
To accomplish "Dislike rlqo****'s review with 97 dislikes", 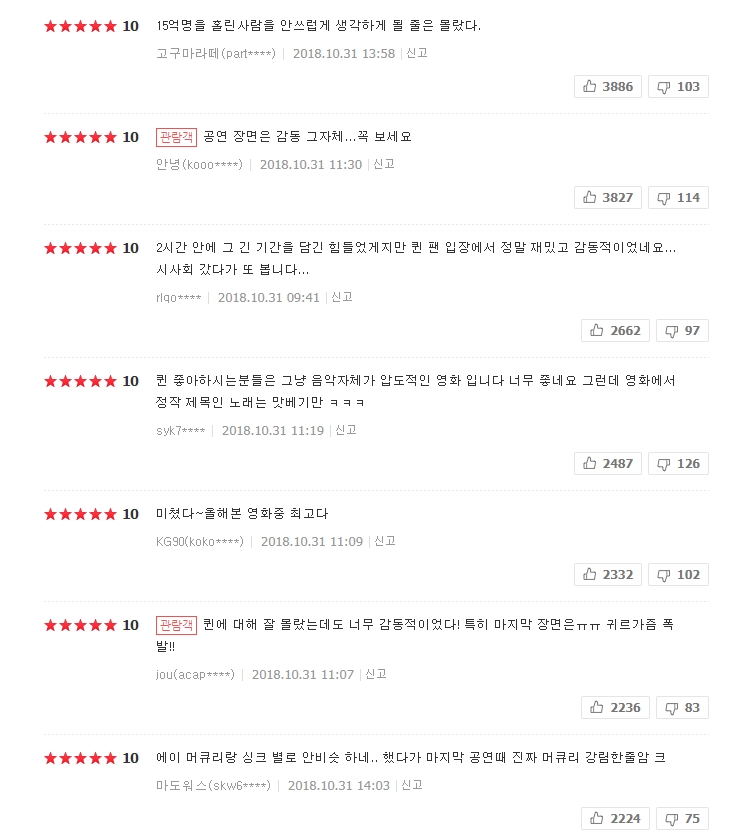I will pos(682,330).
